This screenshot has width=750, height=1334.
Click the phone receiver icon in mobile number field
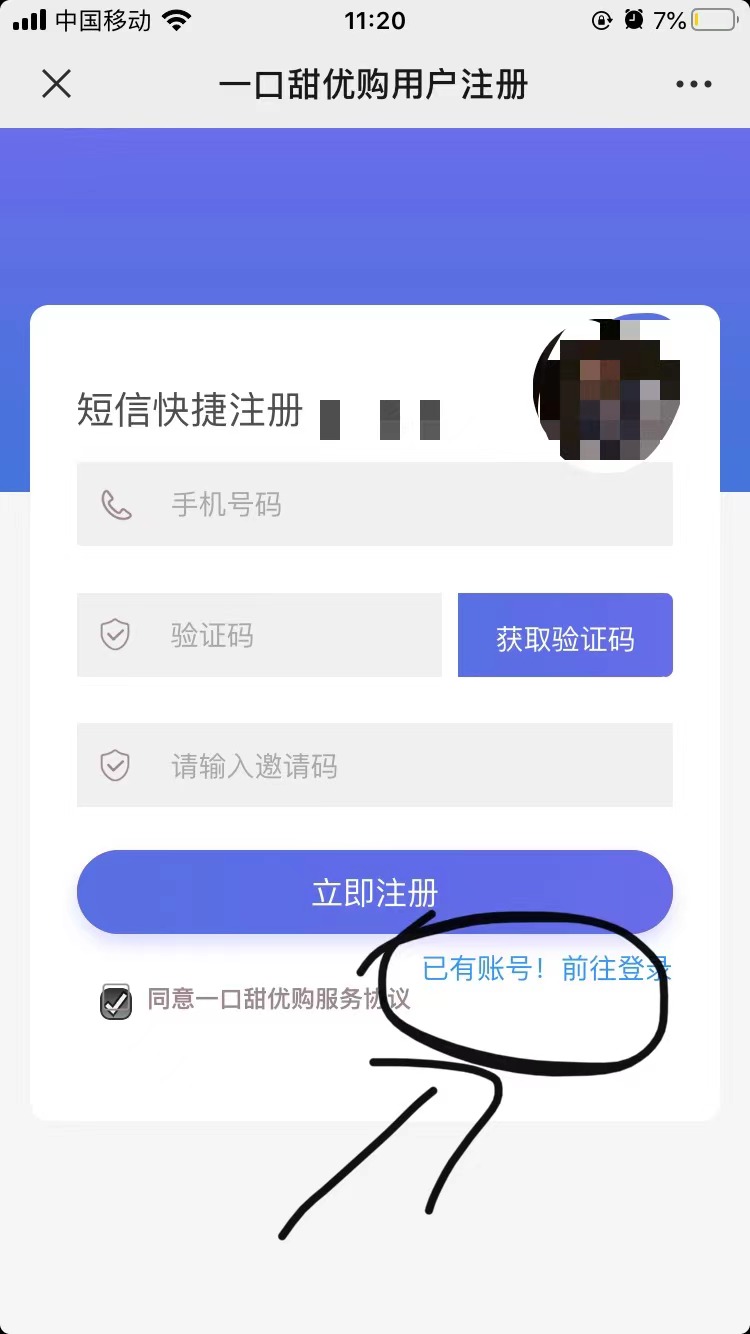(x=117, y=504)
